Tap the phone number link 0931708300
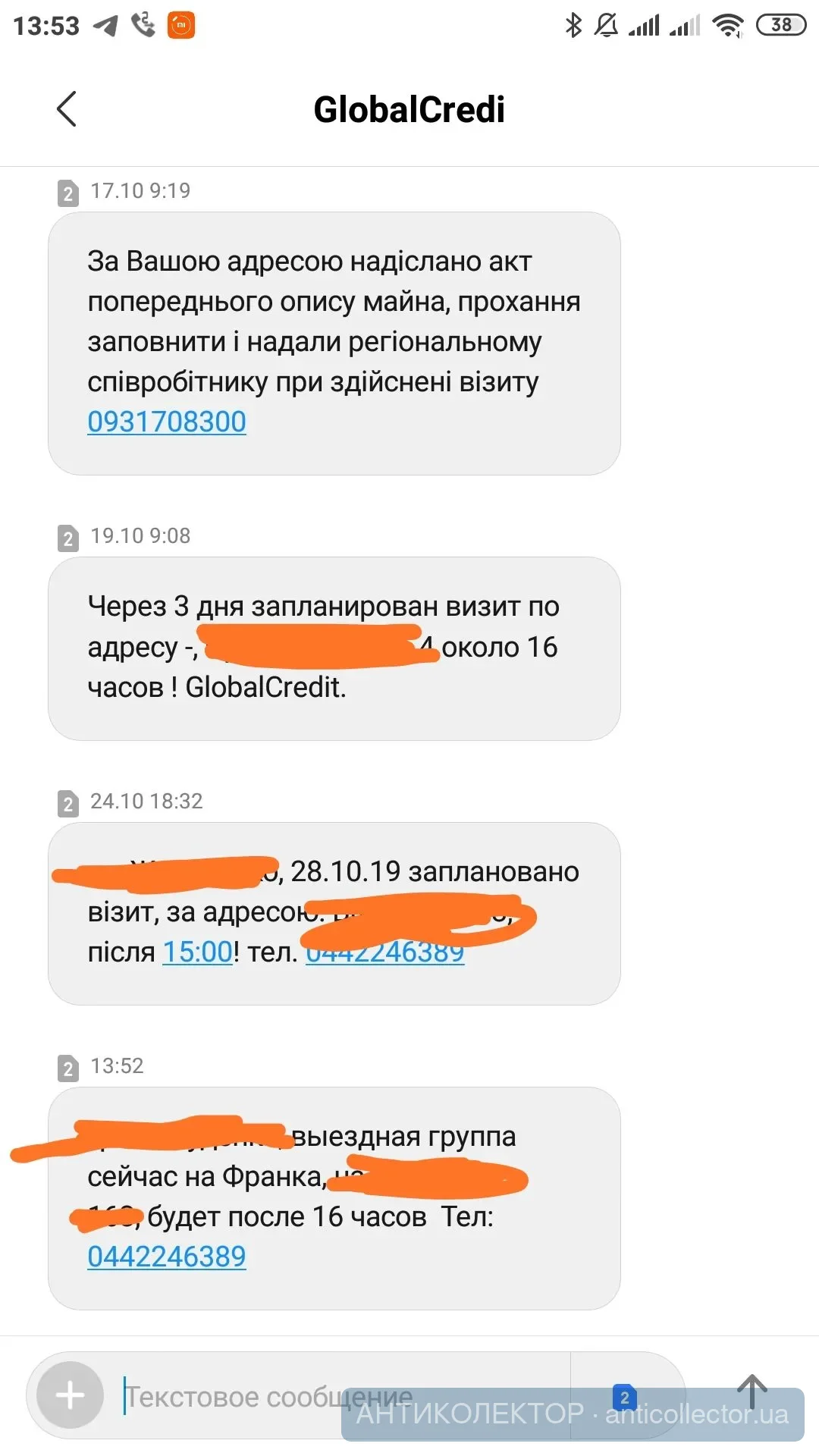 [167, 422]
